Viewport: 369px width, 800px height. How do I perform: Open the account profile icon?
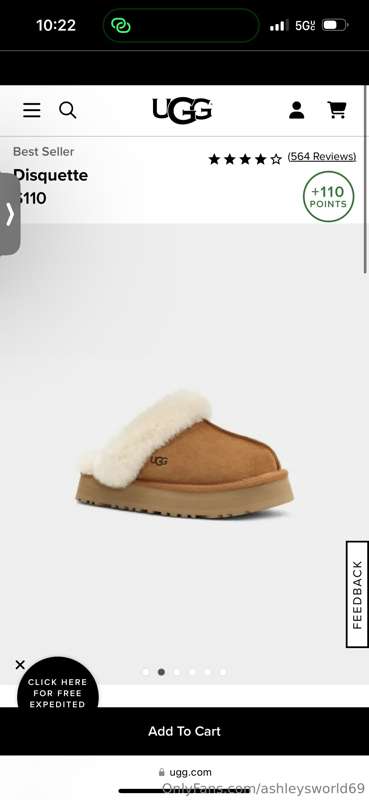pyautogui.click(x=297, y=110)
